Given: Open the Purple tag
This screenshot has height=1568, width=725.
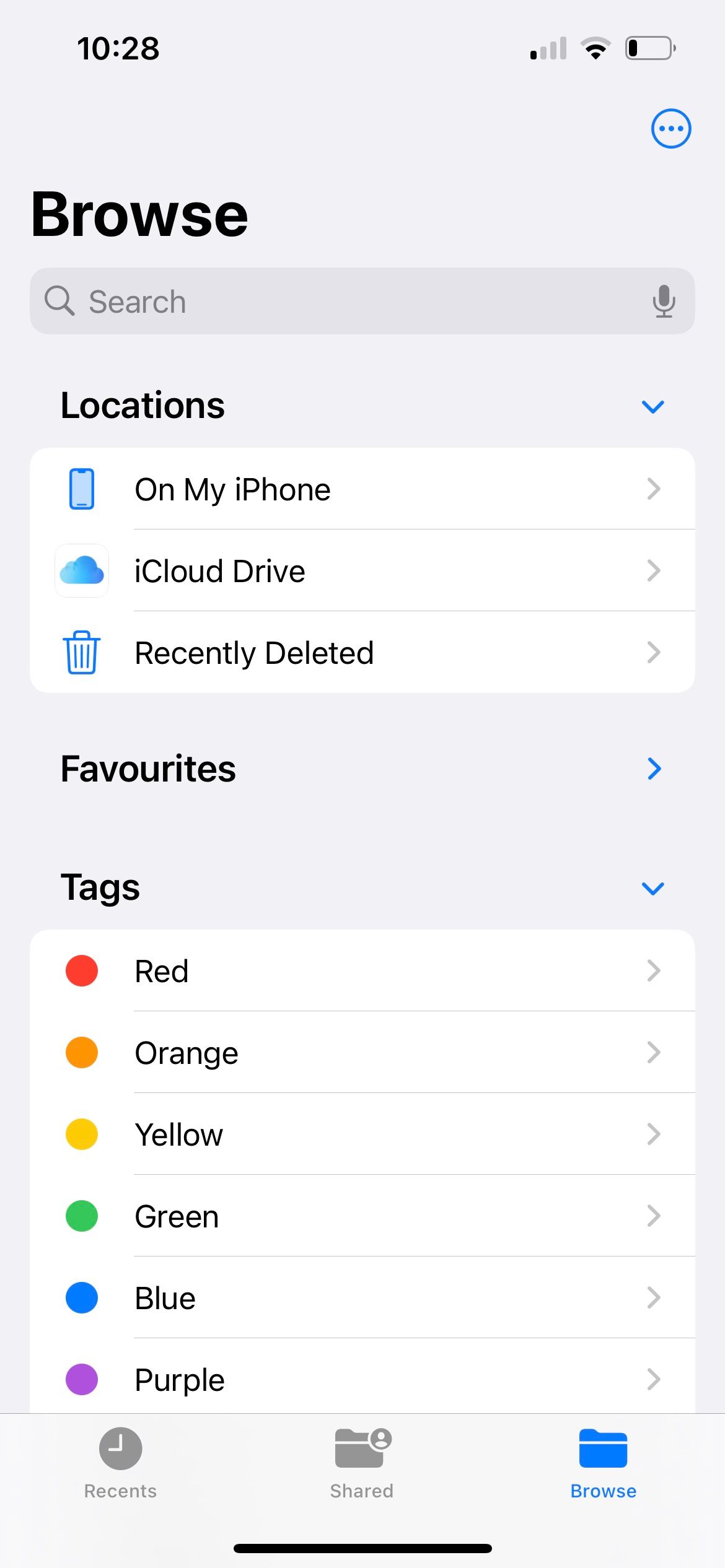Looking at the screenshot, I should click(362, 1379).
